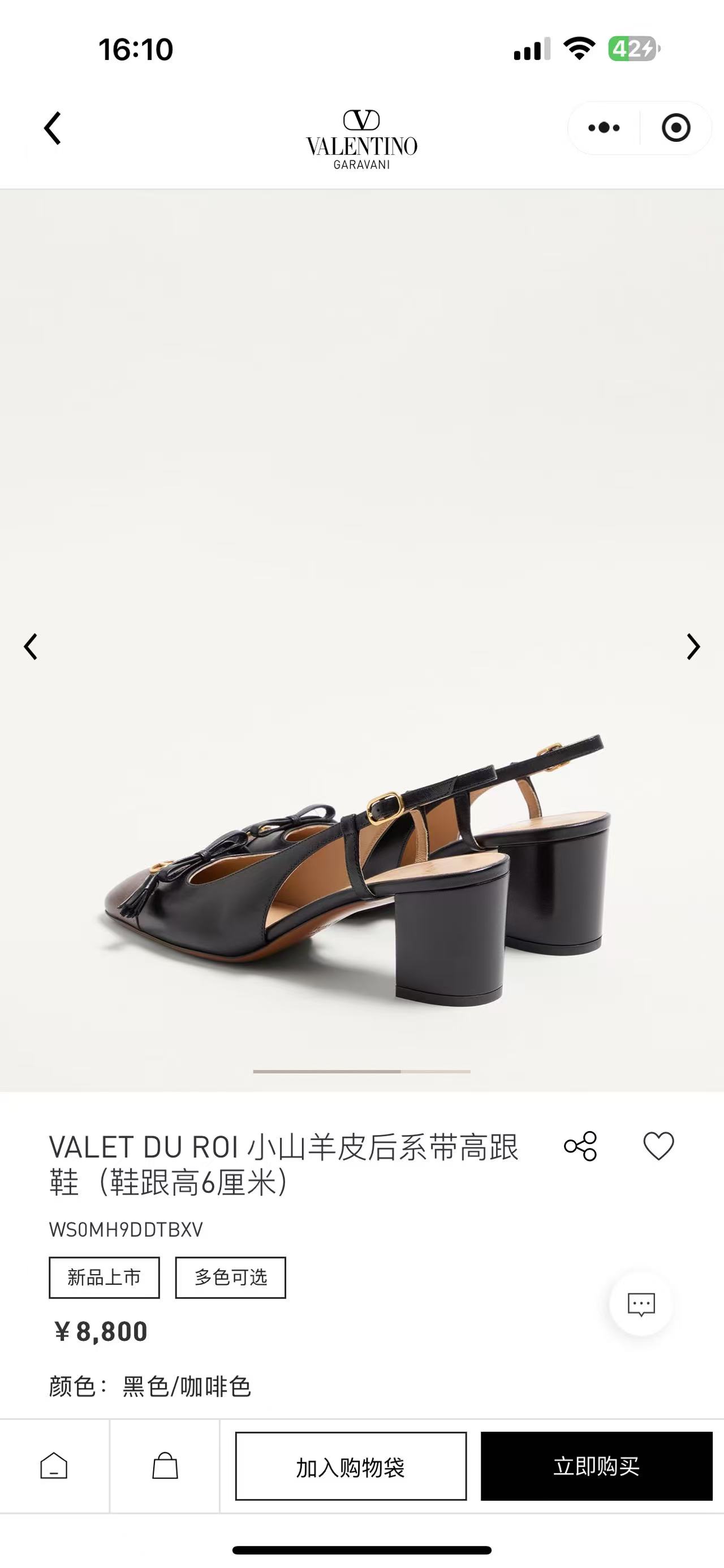
Task: Open the shopping bag
Action: point(165,1466)
